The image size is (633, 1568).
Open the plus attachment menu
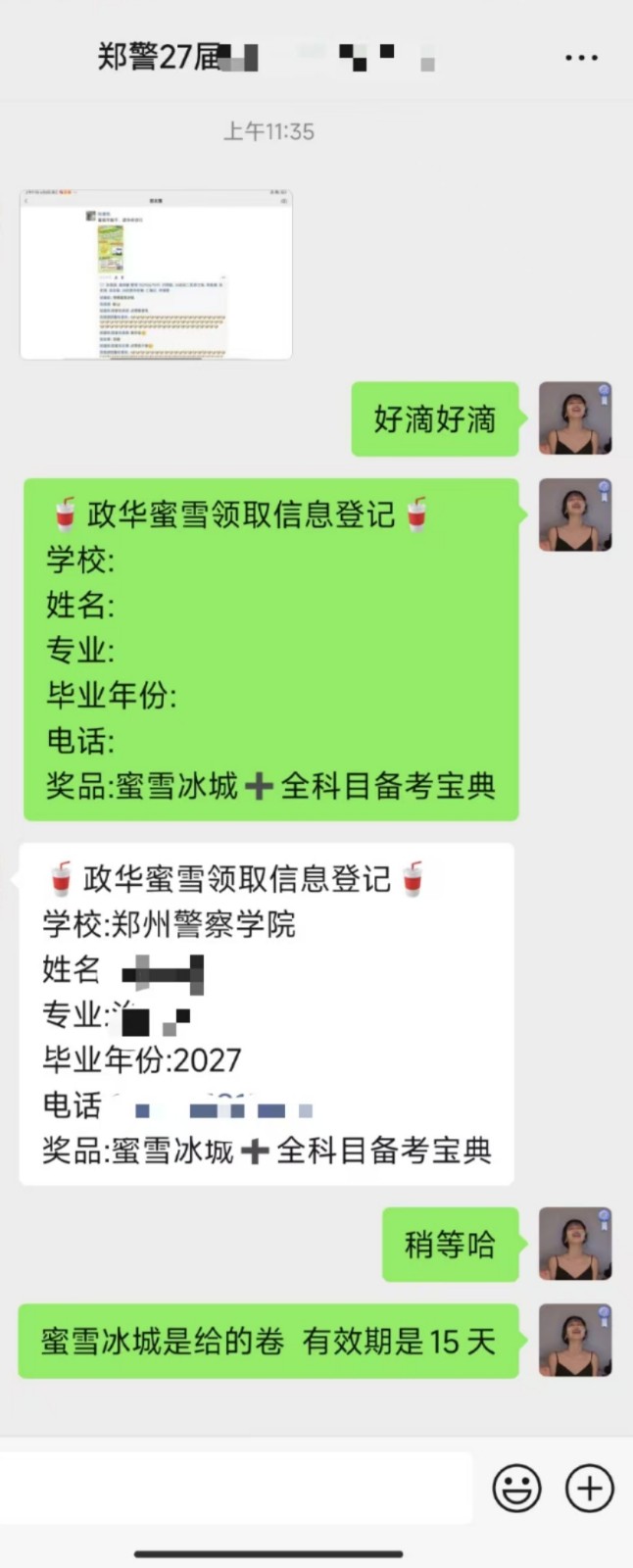tap(590, 1488)
